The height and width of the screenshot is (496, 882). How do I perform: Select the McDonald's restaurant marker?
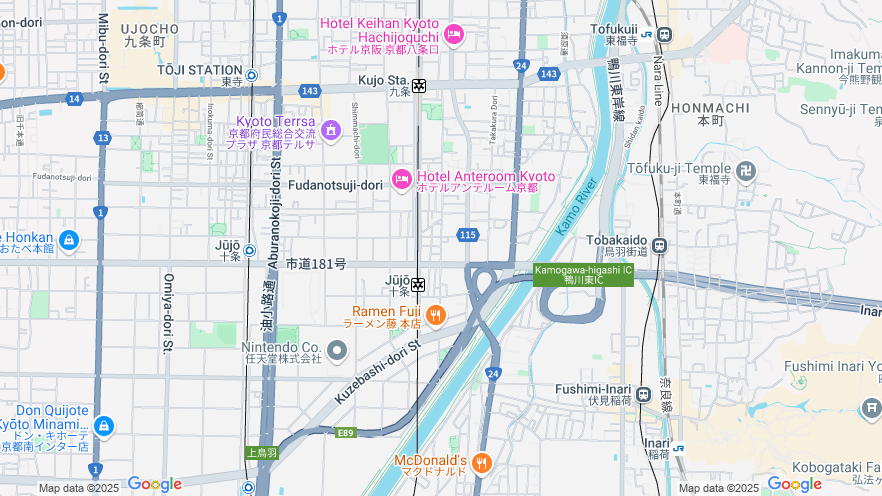tap(481, 463)
